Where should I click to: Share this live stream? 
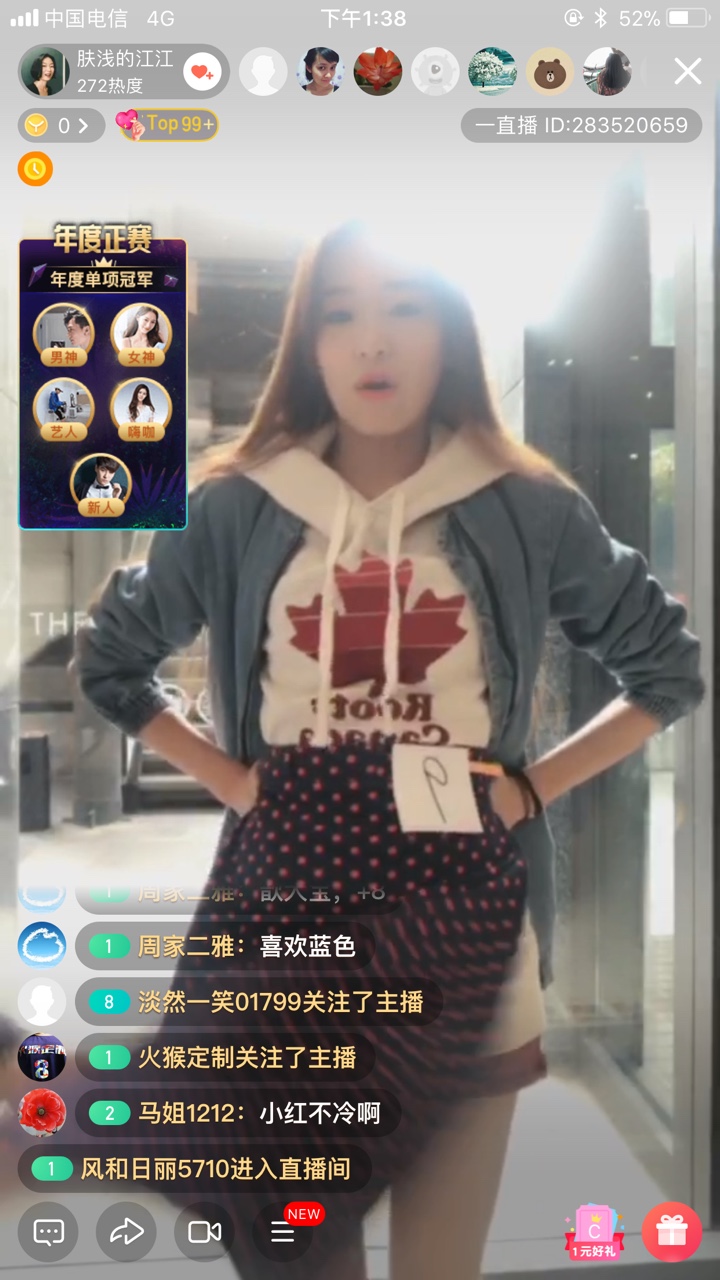click(126, 1232)
